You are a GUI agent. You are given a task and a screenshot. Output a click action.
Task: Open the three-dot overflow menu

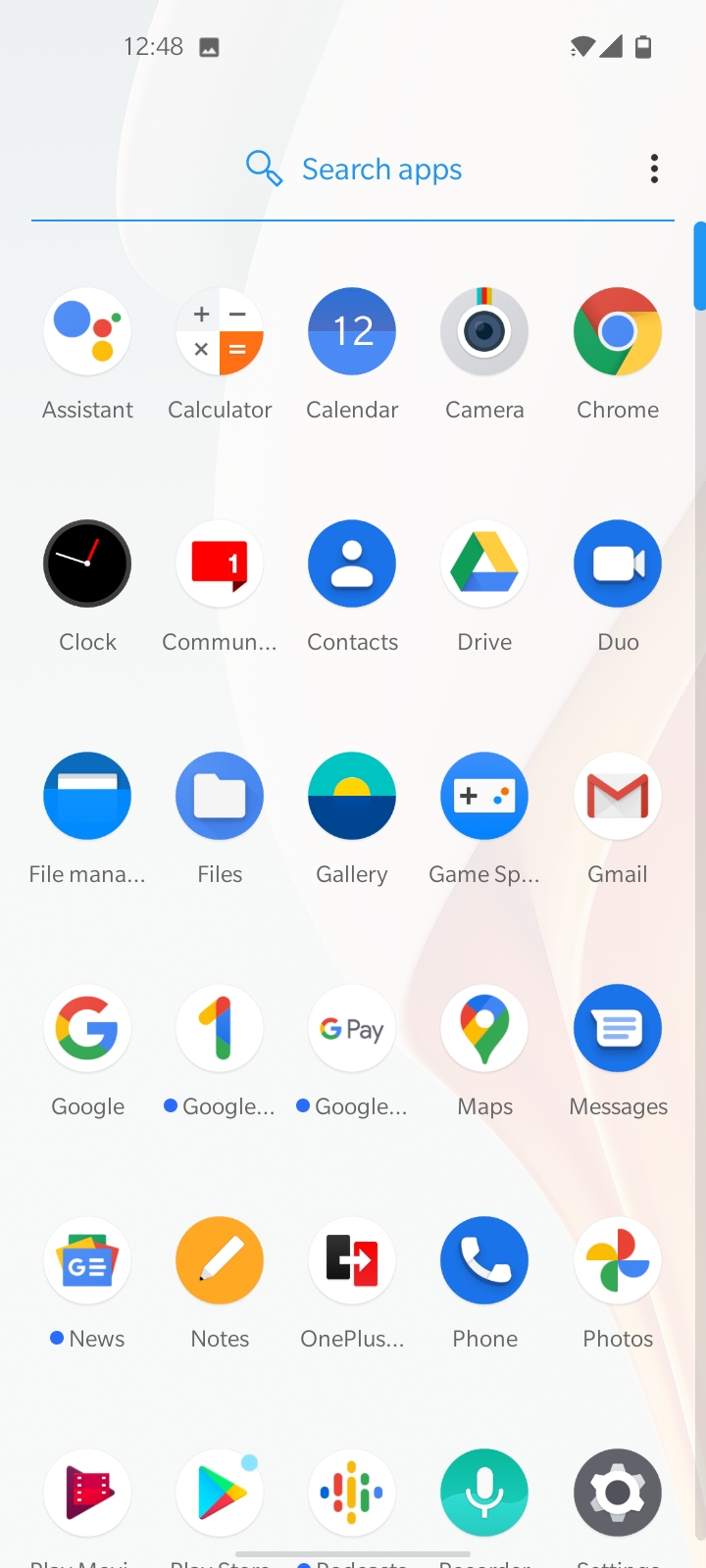pos(654,169)
